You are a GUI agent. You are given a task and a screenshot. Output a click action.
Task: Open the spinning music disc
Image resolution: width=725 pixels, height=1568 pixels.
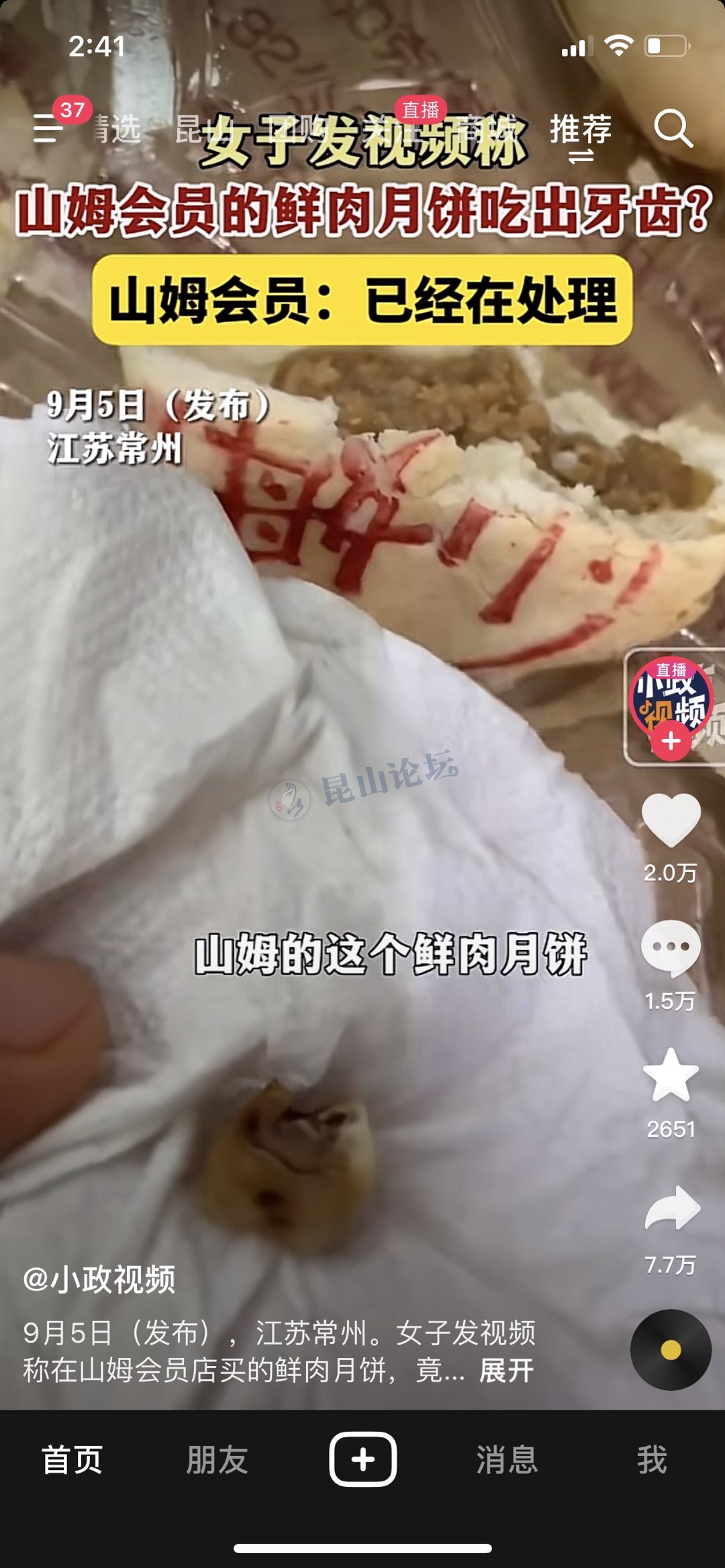point(671,1349)
